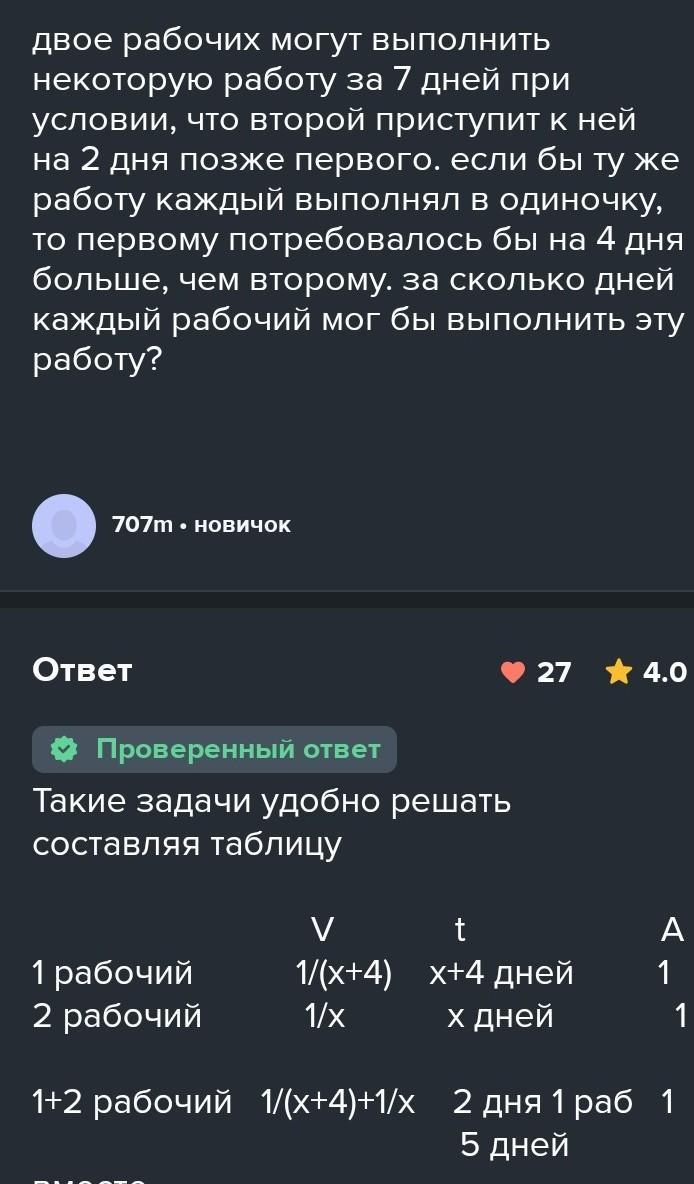Like the answer with the heart icon
Screen dimensions: 694x1184
514,671
